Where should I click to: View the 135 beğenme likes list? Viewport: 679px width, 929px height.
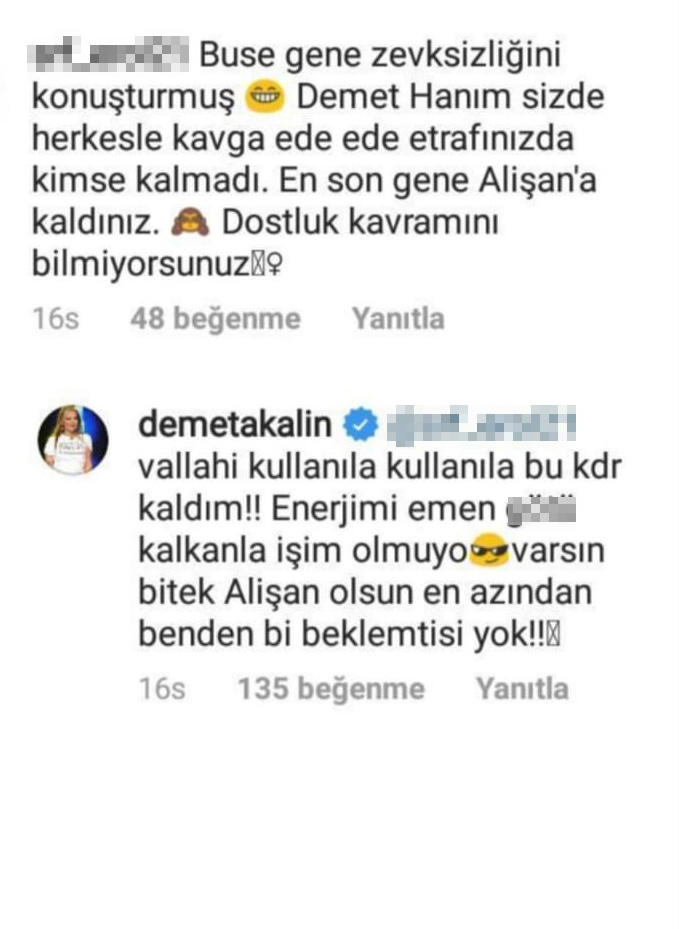(329, 689)
